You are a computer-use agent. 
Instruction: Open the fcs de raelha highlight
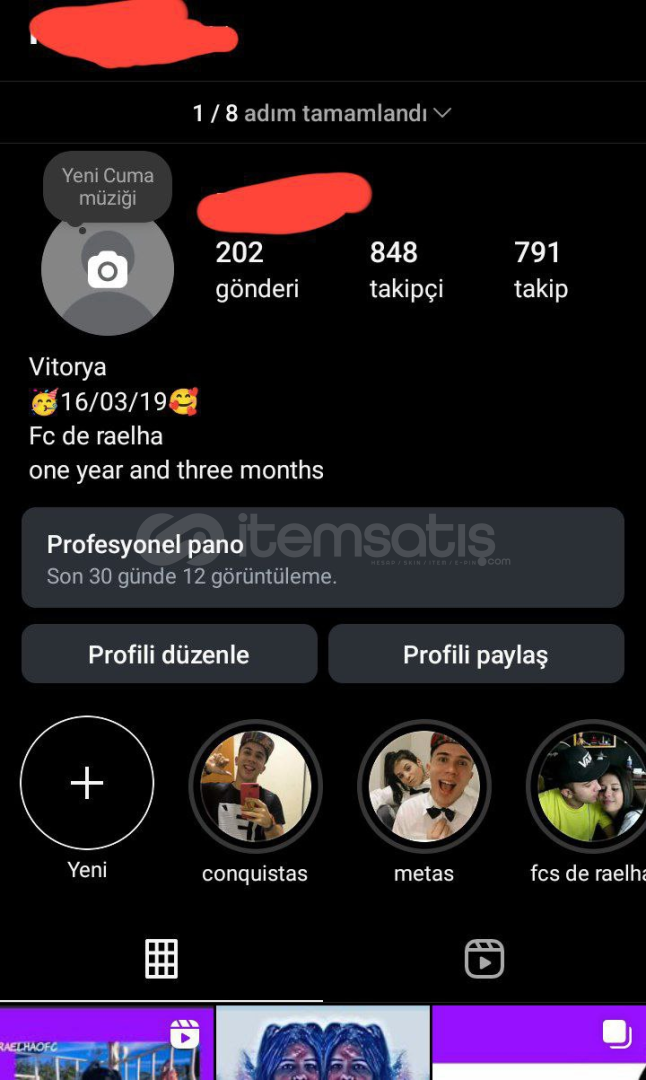click(590, 786)
